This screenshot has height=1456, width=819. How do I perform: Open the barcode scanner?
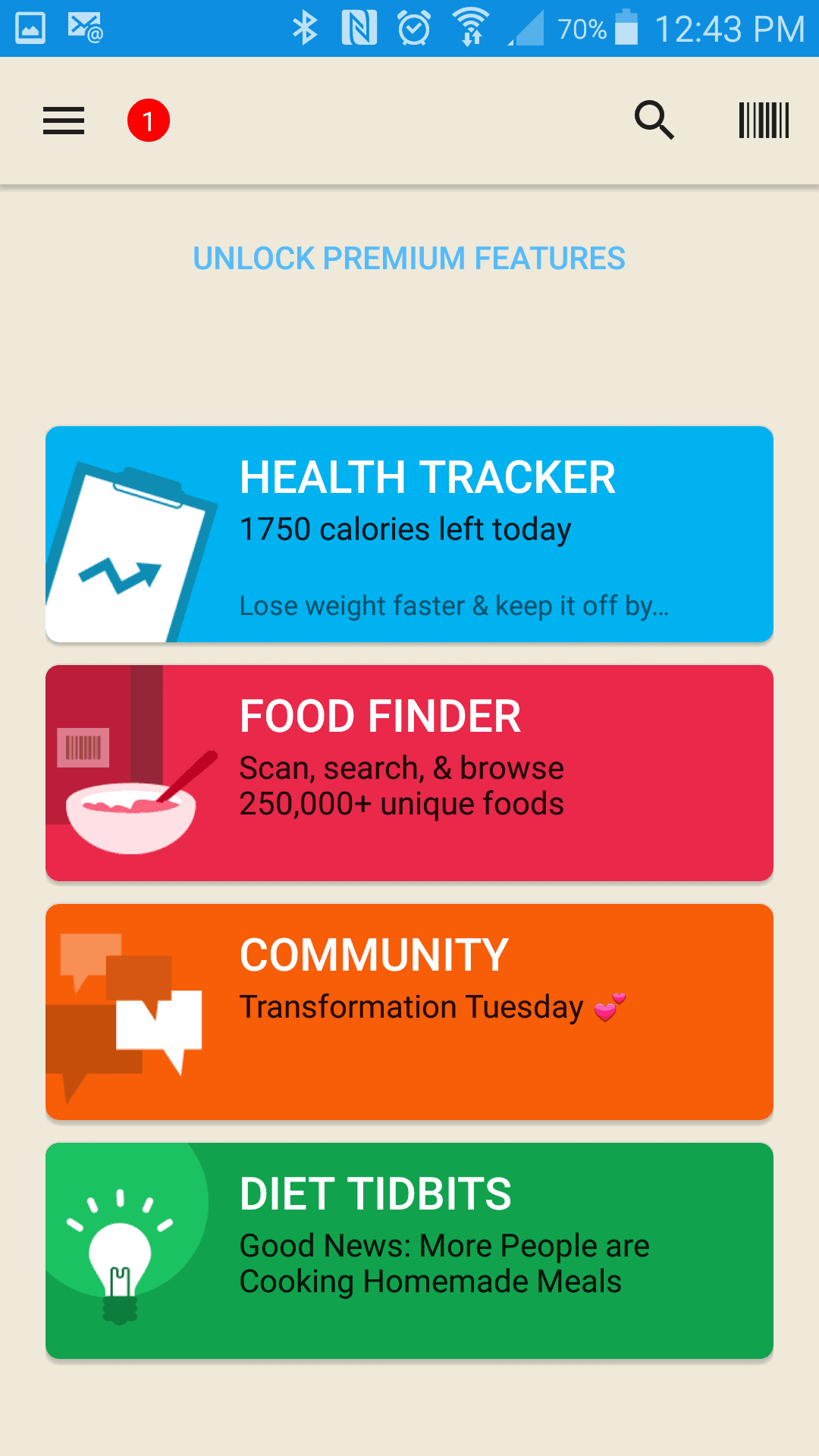[764, 121]
